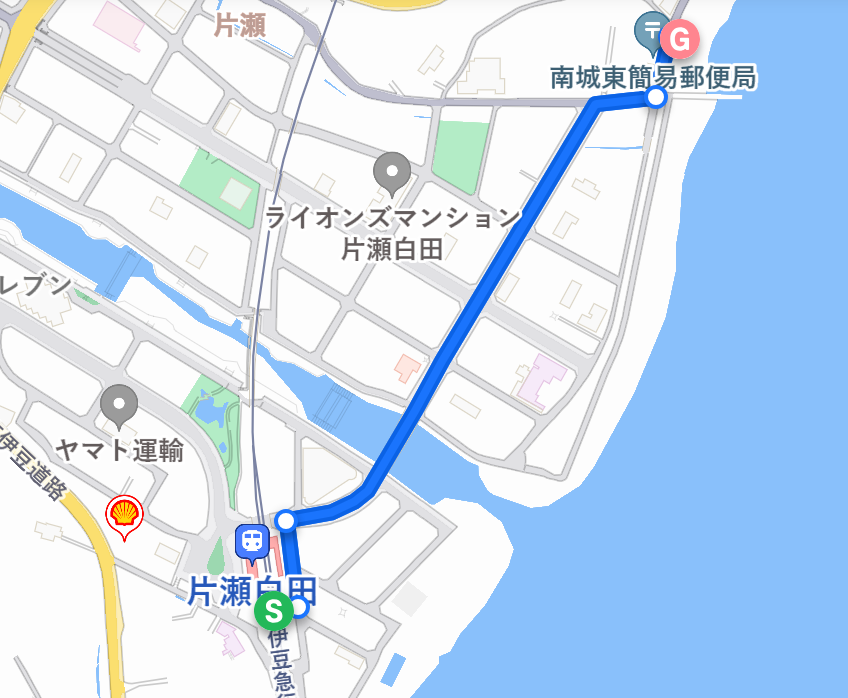Select the ライオンズマンション片瀬白田 map pin
The image size is (848, 698).
tap(392, 172)
